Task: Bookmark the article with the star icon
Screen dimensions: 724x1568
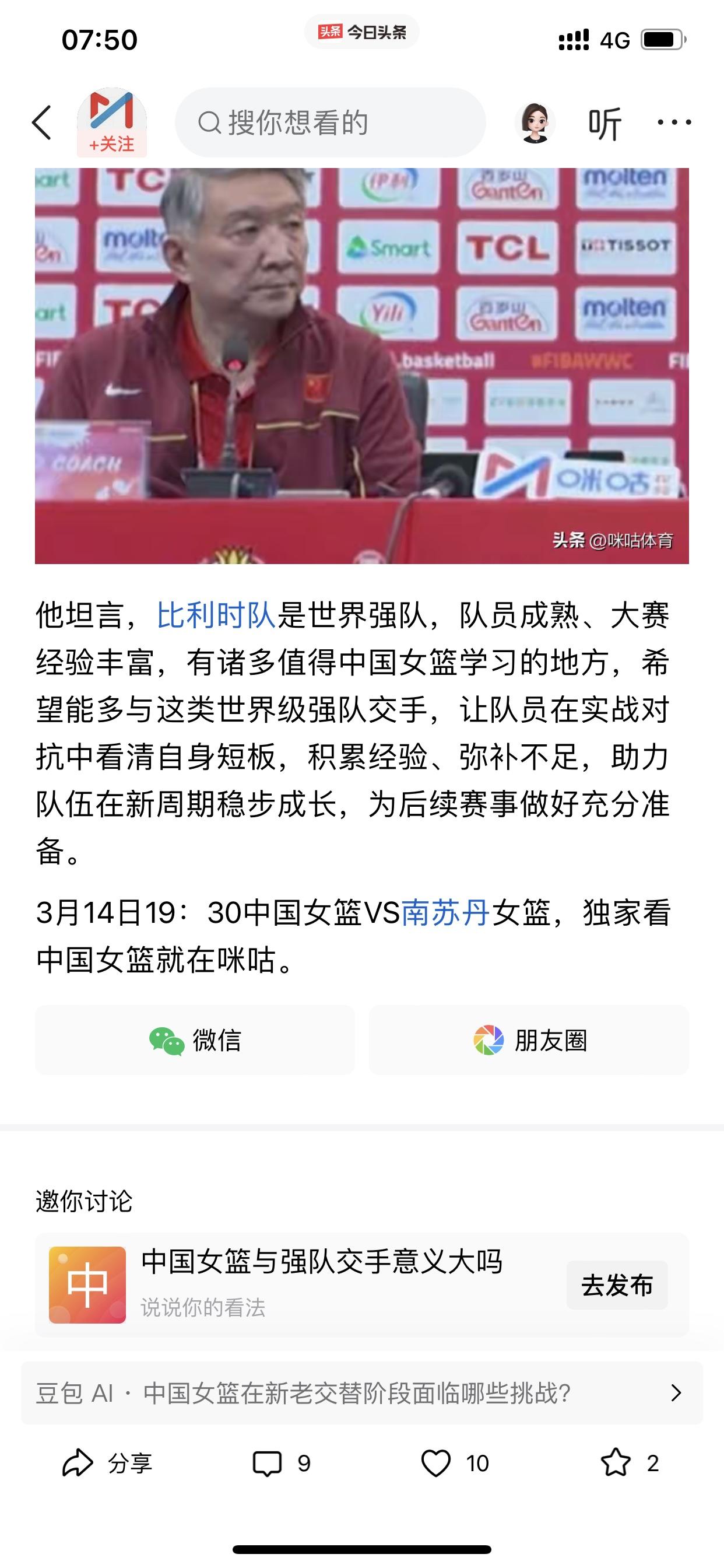Action: 630,1464
